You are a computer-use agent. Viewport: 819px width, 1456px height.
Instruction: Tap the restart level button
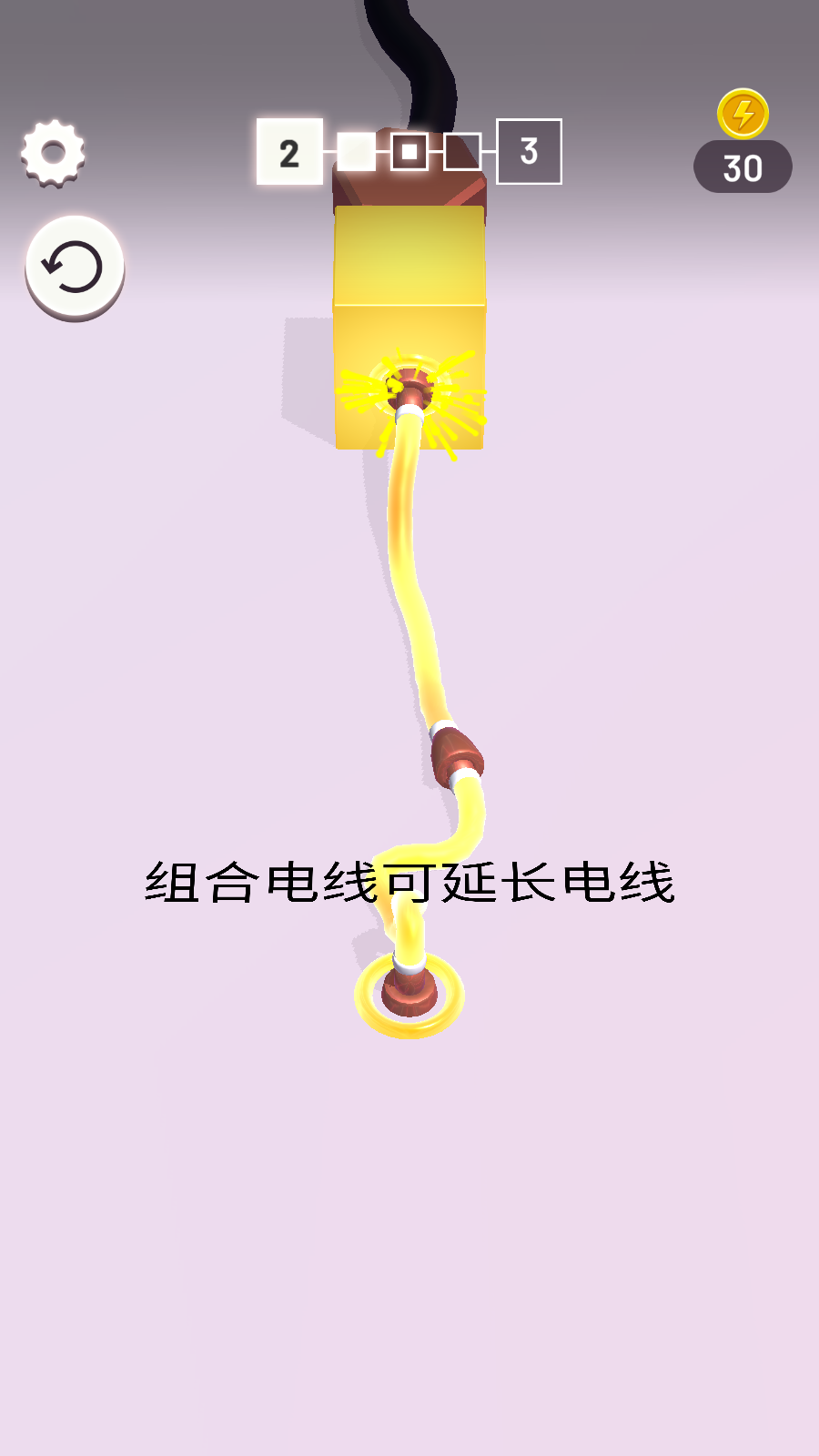coord(74,267)
